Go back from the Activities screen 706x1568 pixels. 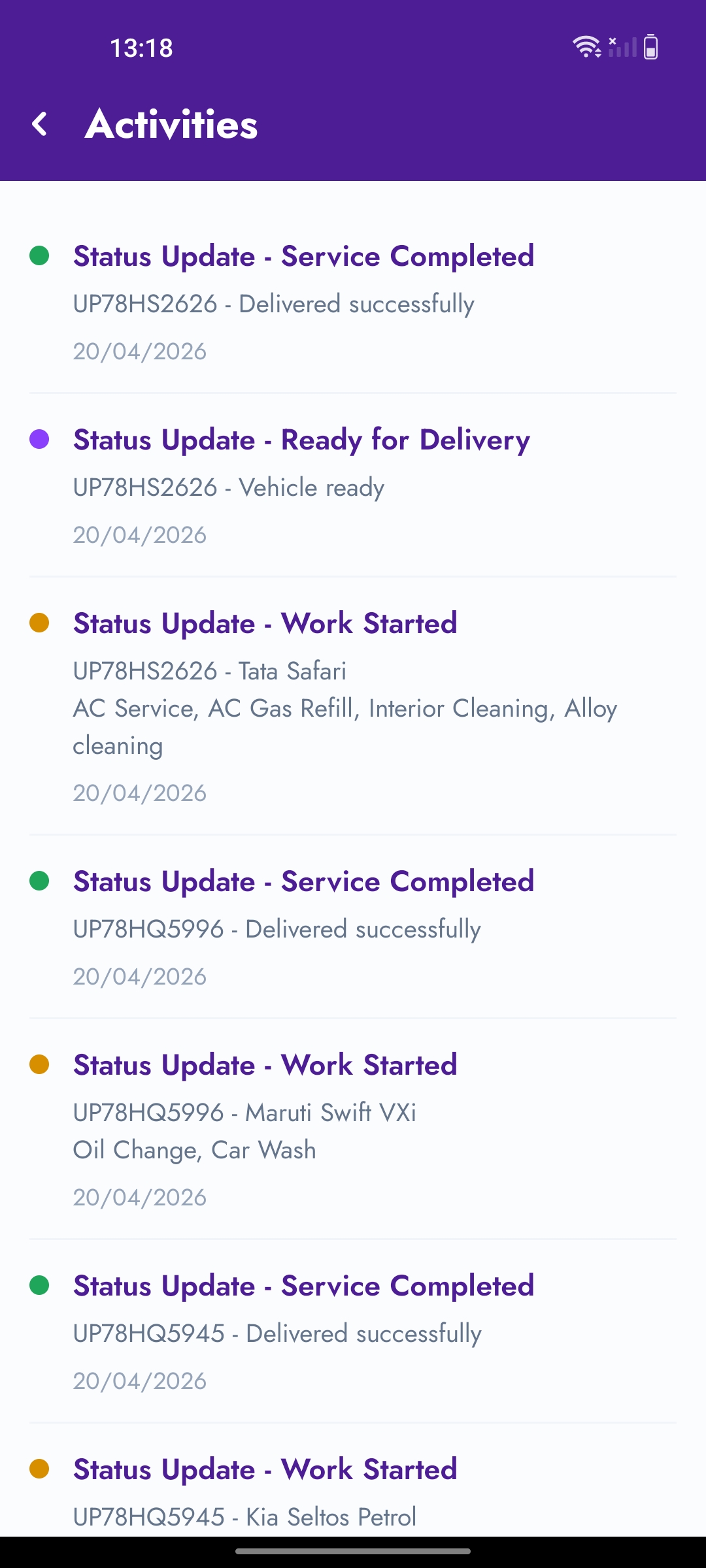pos(40,124)
